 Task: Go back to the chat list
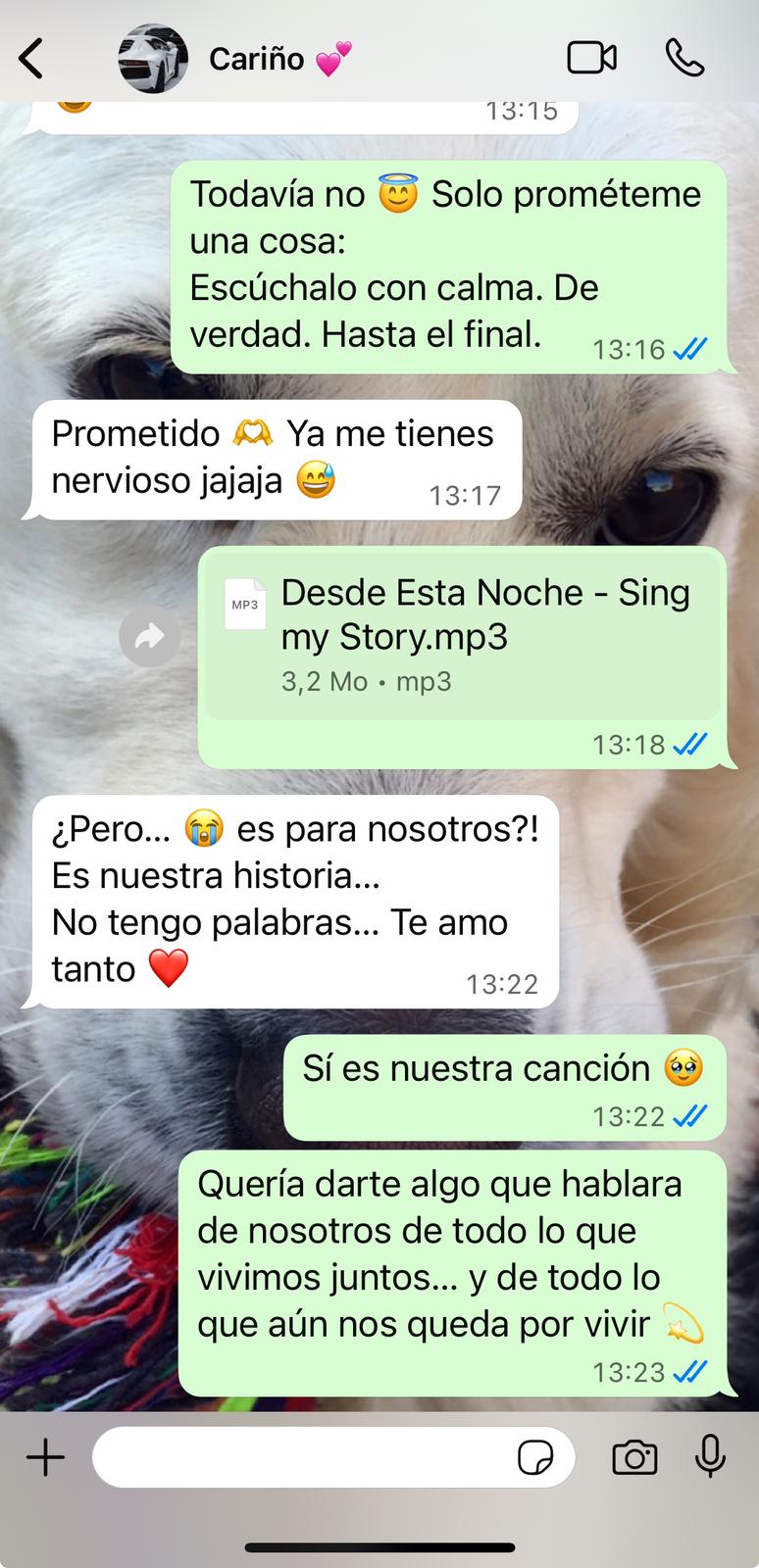(31, 59)
